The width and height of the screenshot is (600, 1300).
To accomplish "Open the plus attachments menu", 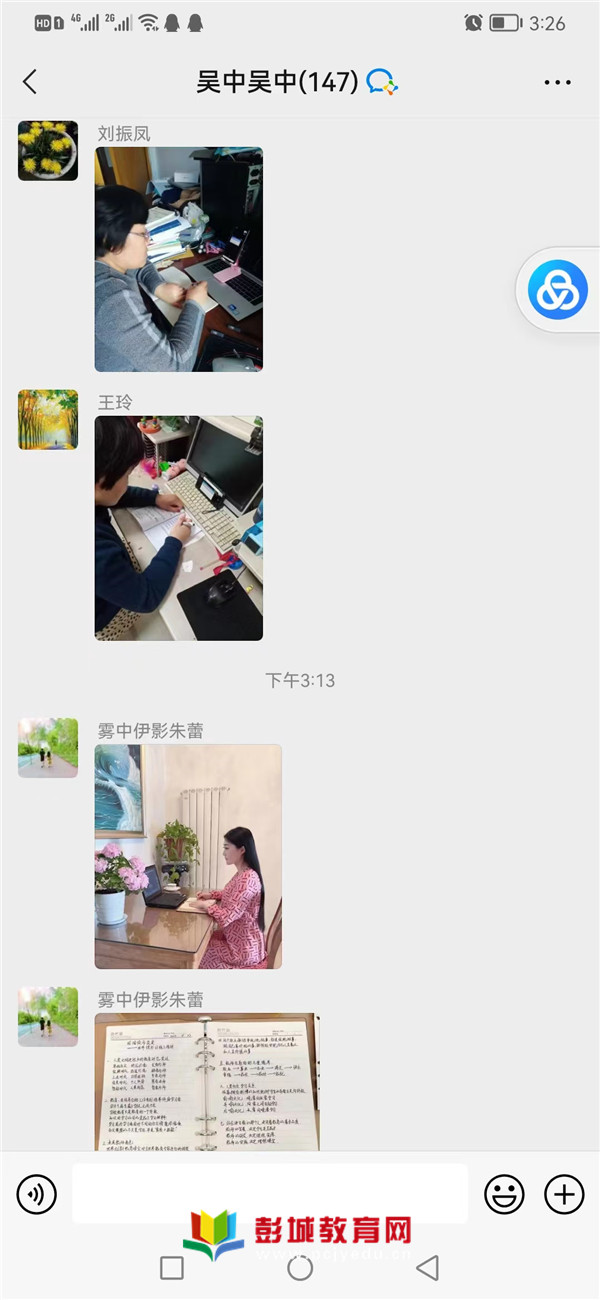I will coord(564,1194).
